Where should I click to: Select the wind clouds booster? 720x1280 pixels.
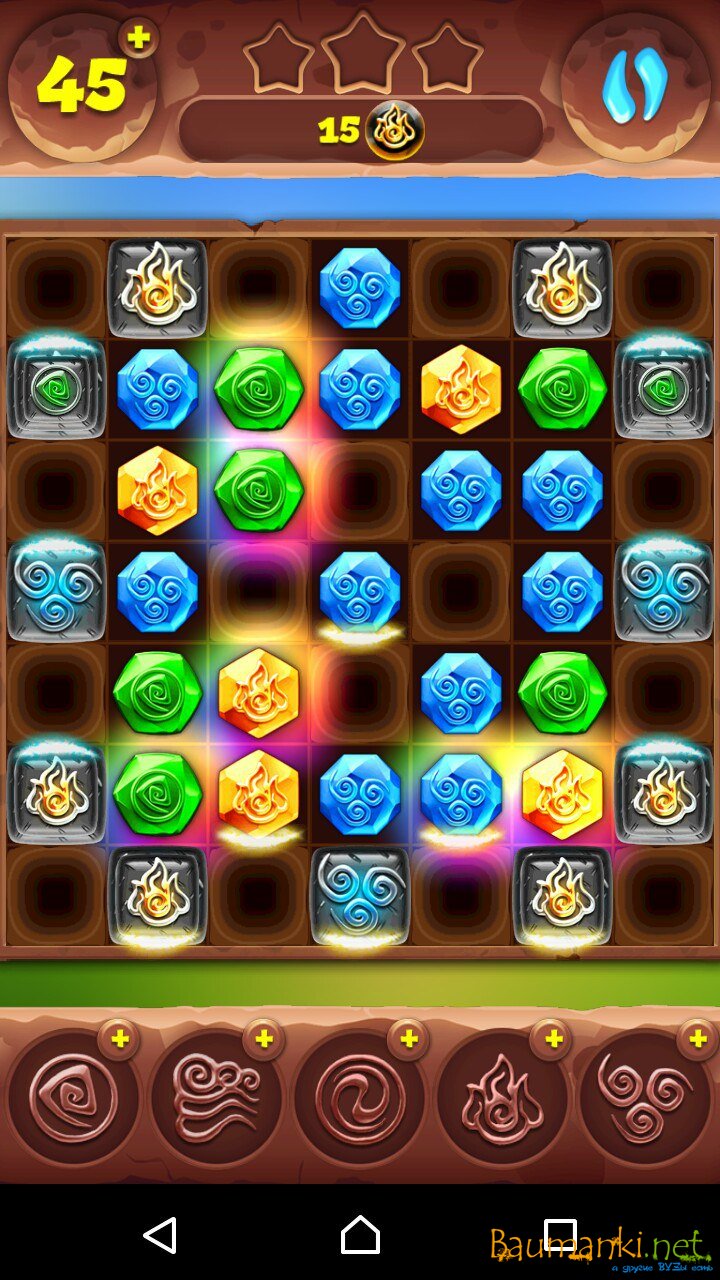click(216, 1098)
